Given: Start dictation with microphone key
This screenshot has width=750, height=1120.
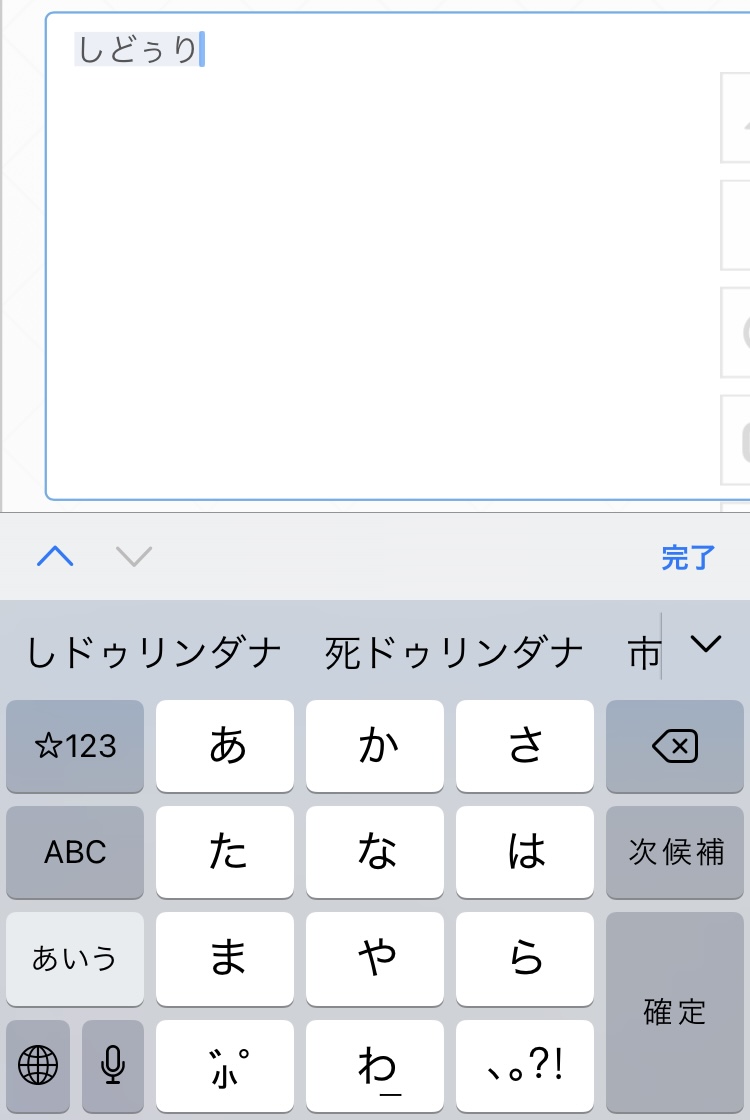Looking at the screenshot, I should [x=113, y=1066].
